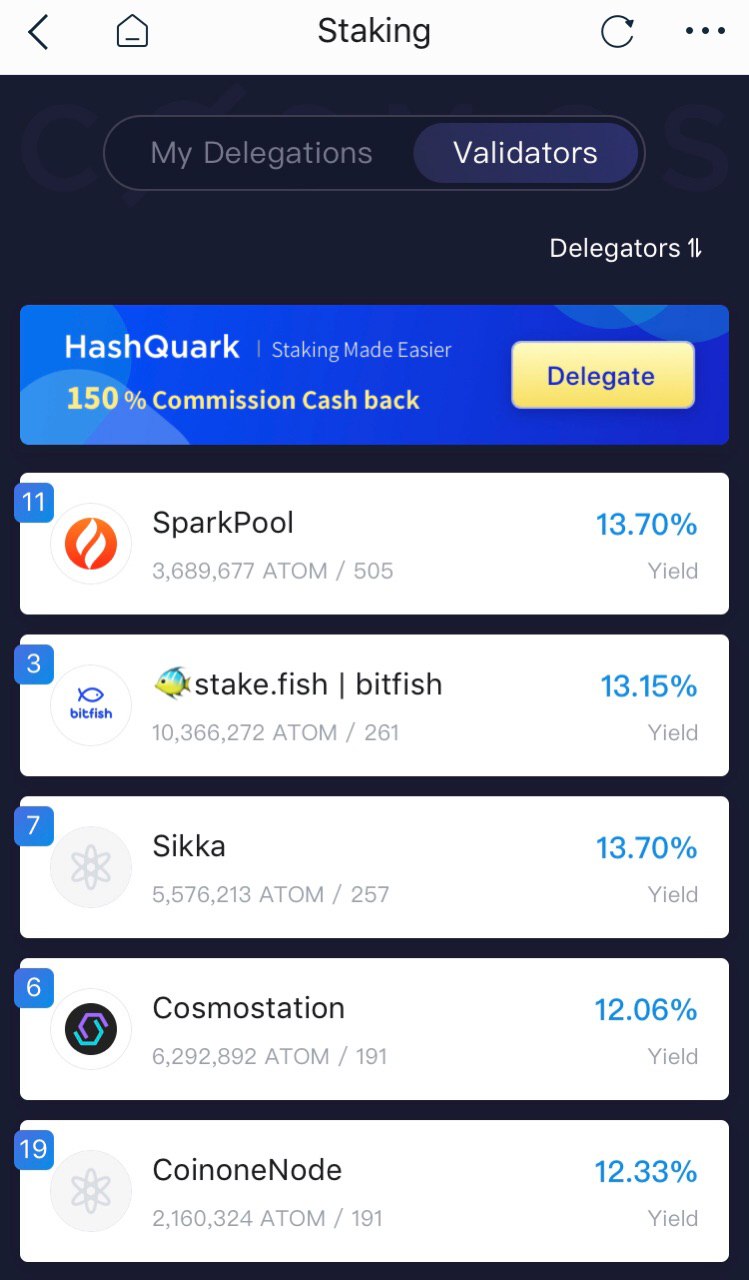Select the CoinoneNode validator

[x=374, y=1191]
